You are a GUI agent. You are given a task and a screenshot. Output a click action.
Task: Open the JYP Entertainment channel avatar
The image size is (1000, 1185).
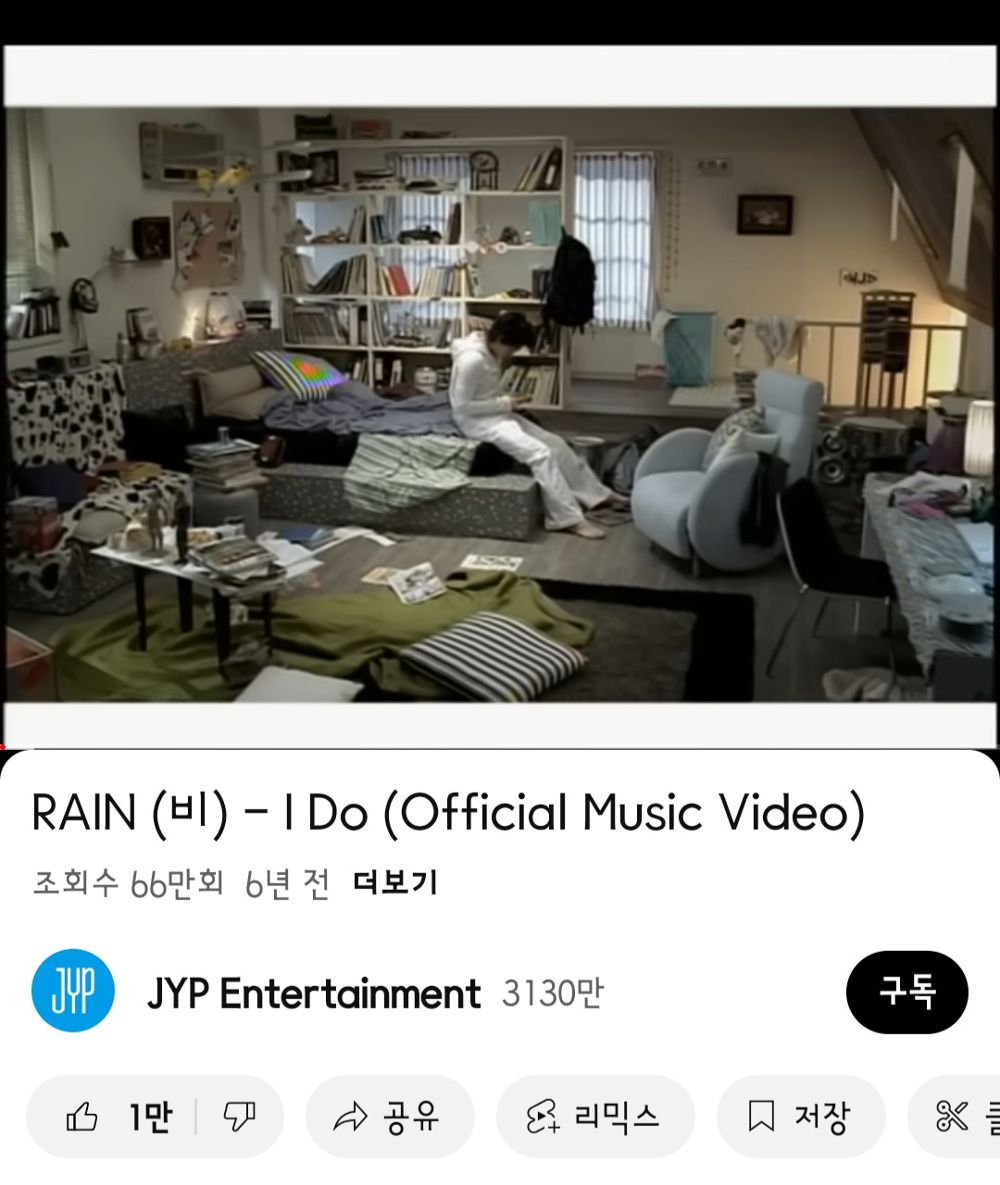(71, 992)
